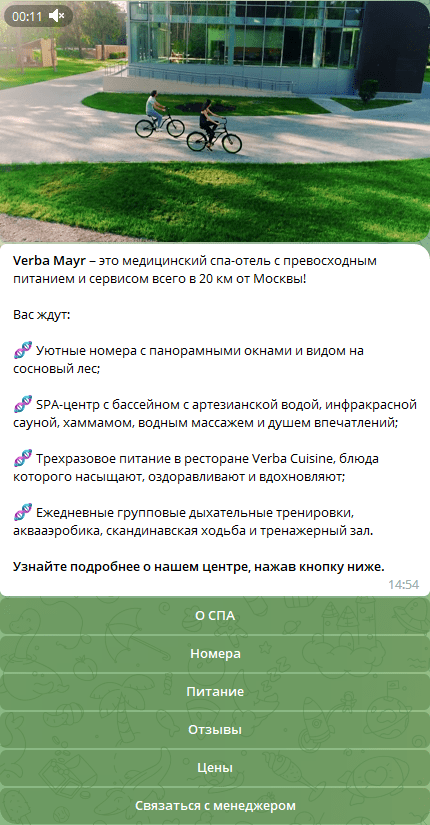
Task: Select the Питание button
Action: [215, 692]
